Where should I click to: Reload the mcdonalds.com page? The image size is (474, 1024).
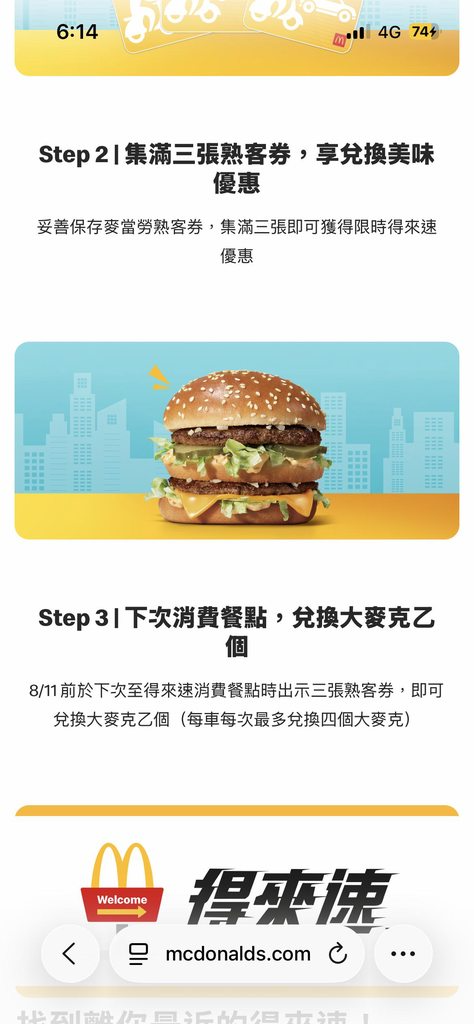click(x=338, y=953)
